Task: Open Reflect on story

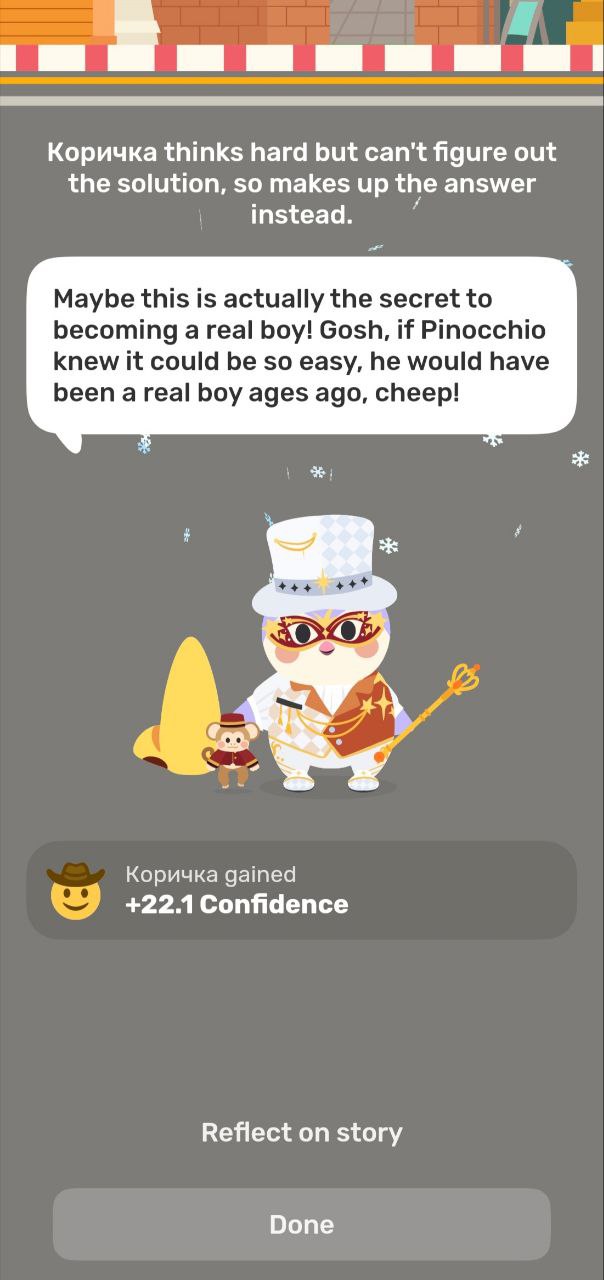Action: [x=301, y=1132]
